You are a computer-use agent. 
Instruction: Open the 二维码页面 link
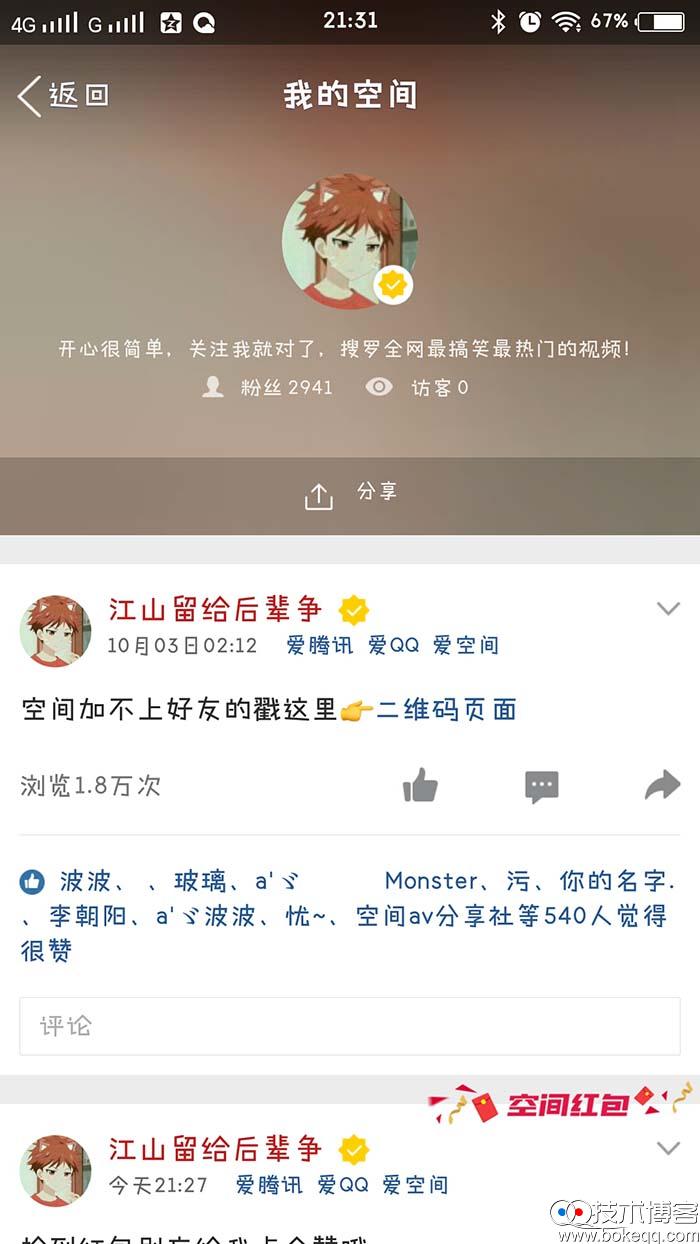[x=446, y=710]
